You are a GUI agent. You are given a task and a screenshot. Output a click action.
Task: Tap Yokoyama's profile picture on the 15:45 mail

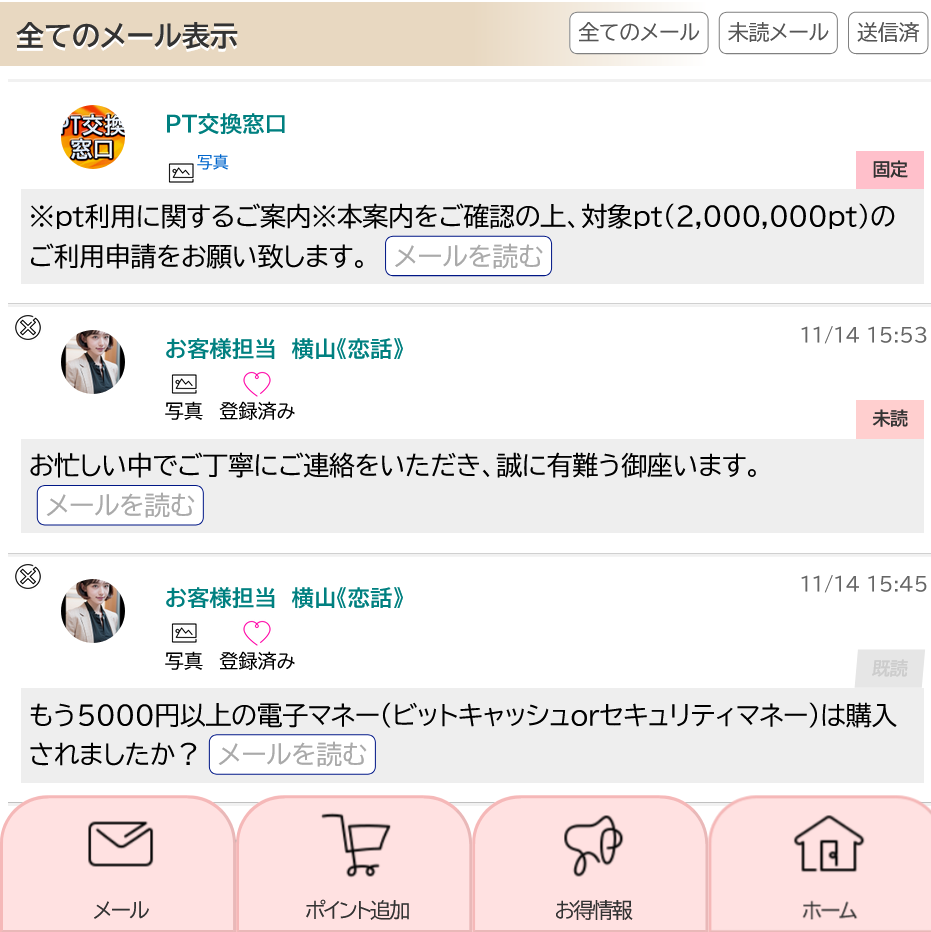(x=92, y=610)
